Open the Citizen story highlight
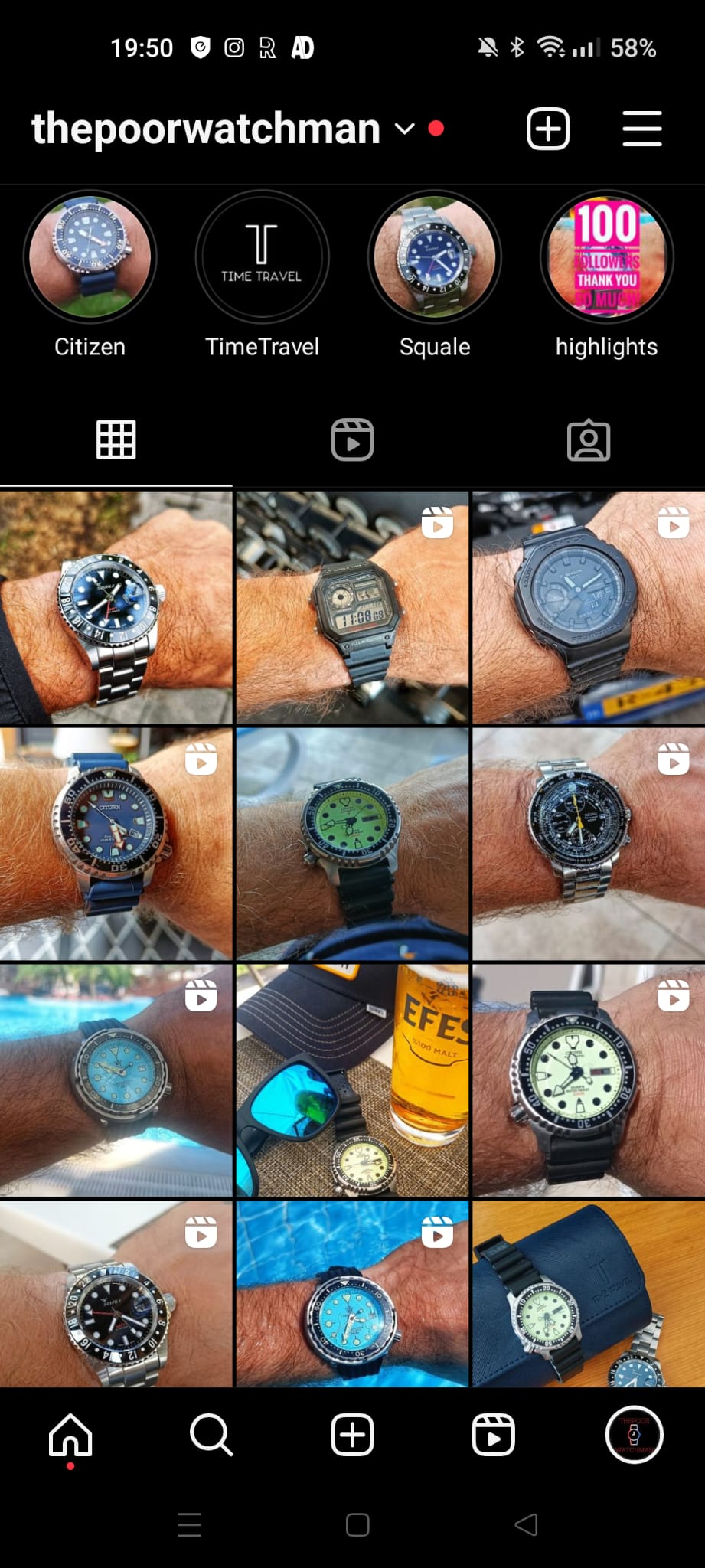Screen dimensions: 705x1568 click(90, 256)
